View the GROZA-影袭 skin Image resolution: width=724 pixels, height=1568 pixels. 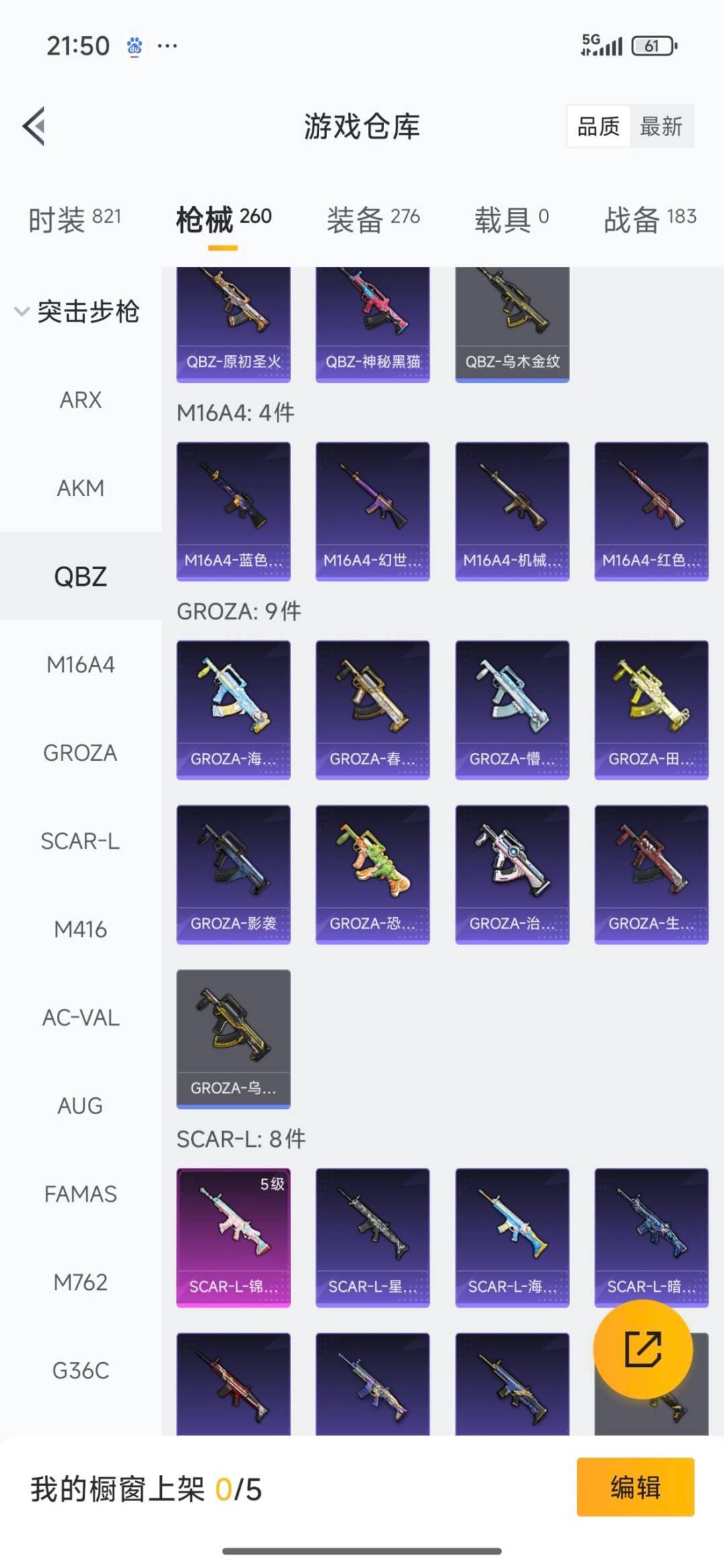tap(233, 874)
